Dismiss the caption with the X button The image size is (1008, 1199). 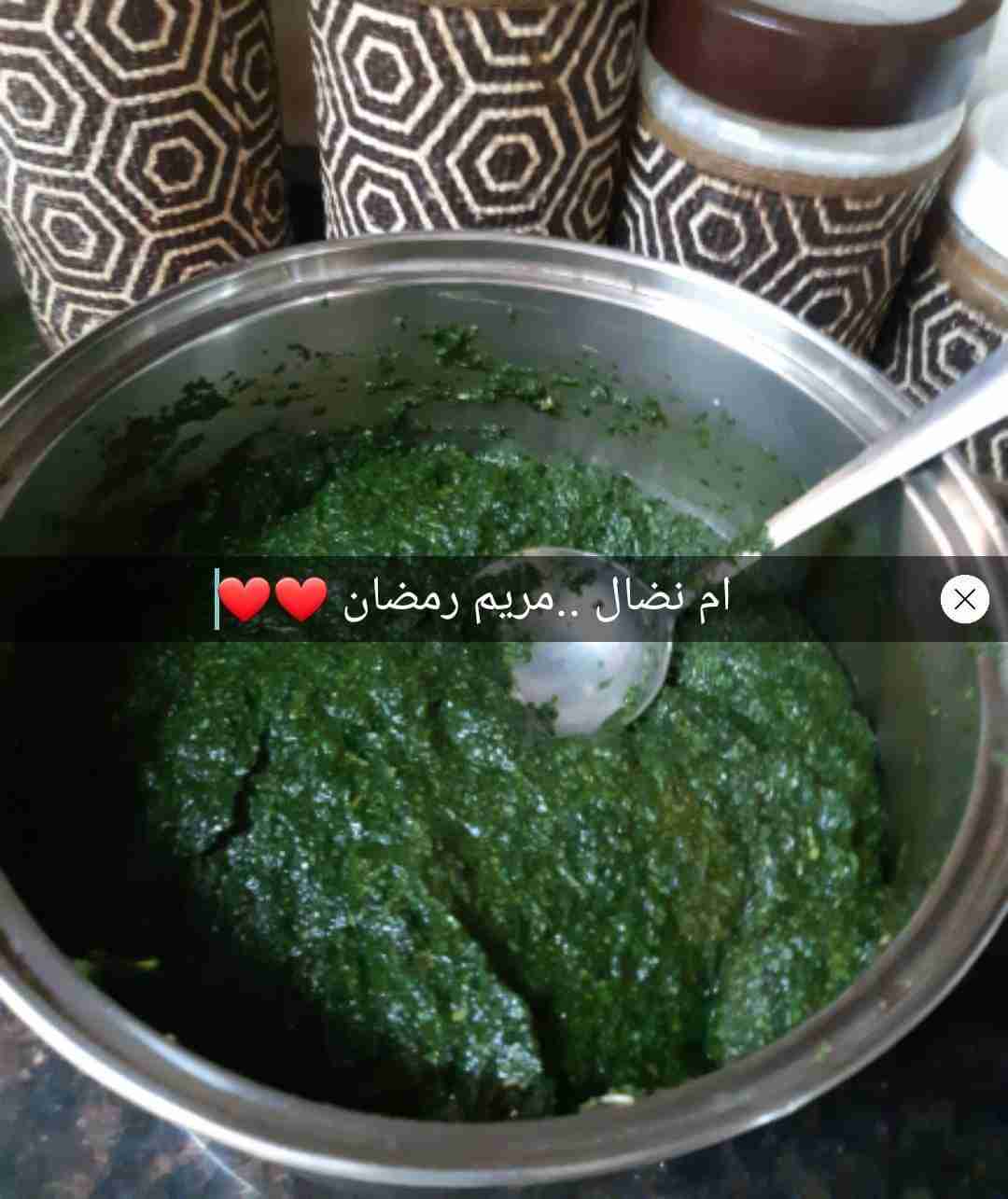(964, 599)
